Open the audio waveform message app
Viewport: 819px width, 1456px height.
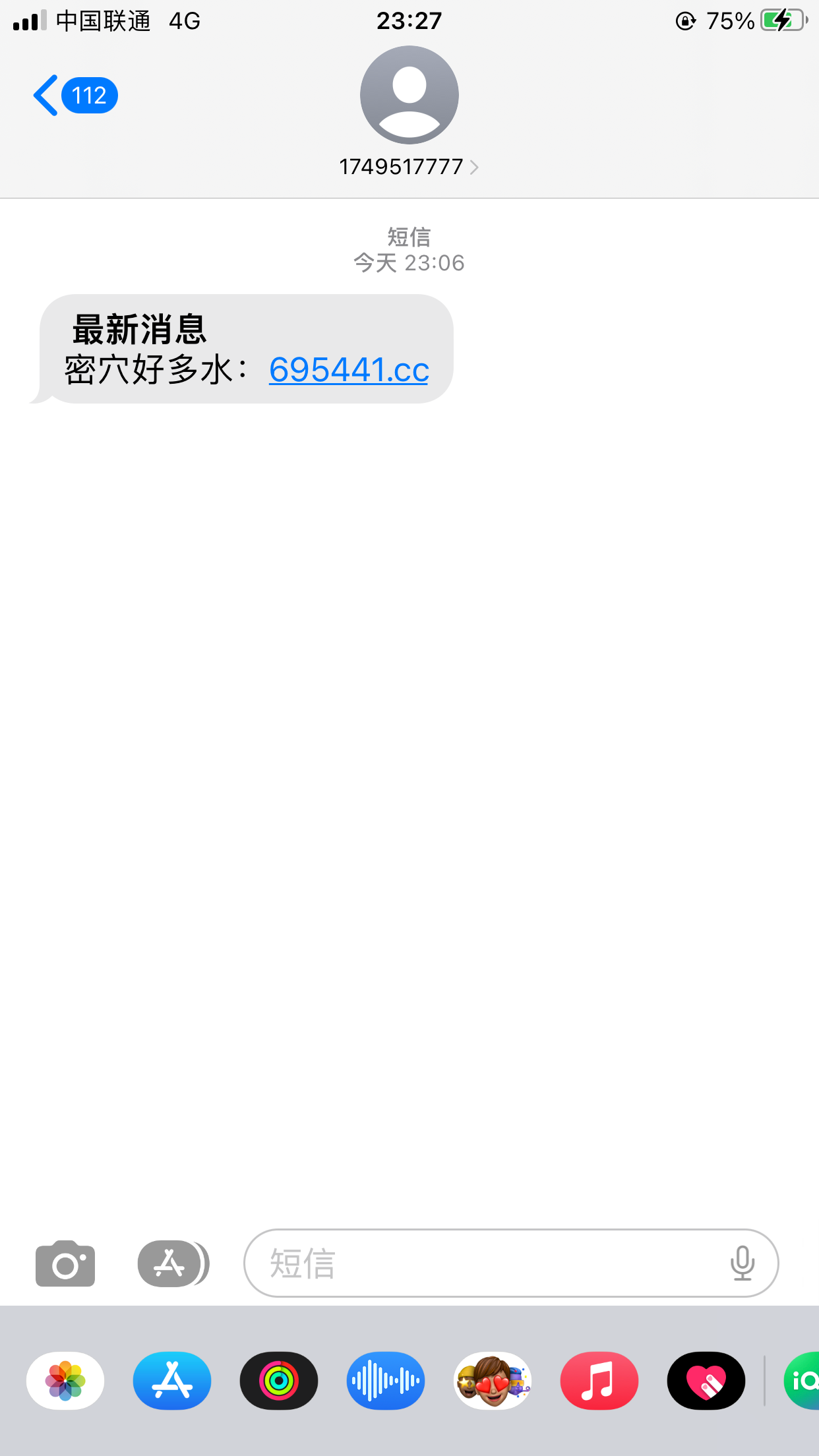coord(386,1381)
